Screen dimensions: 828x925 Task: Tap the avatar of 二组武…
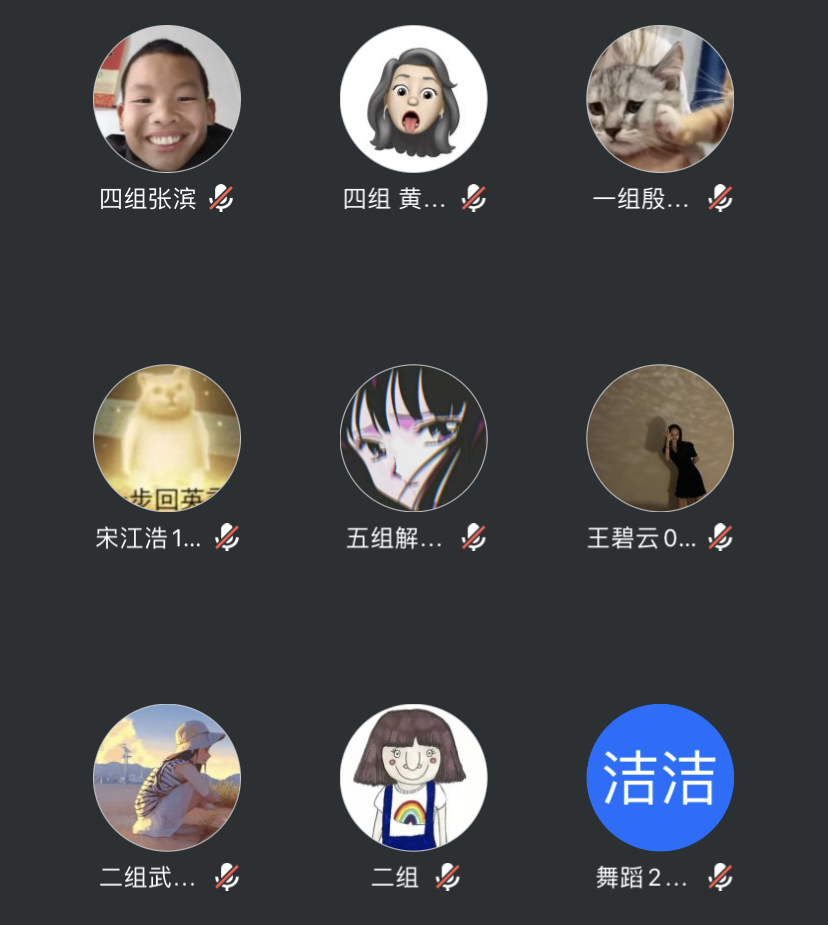[x=167, y=777]
